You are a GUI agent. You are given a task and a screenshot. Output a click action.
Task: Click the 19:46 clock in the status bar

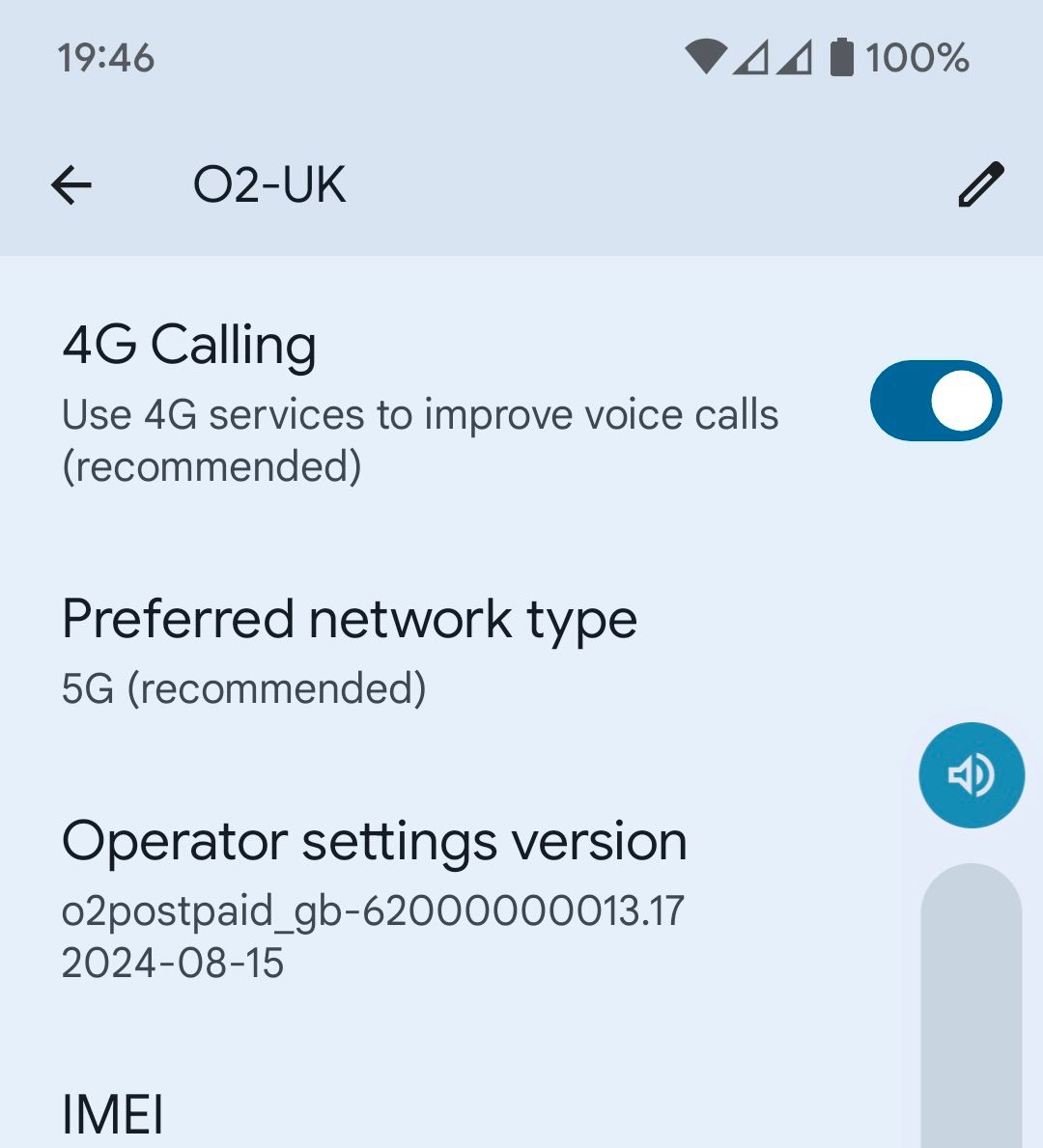click(x=104, y=59)
